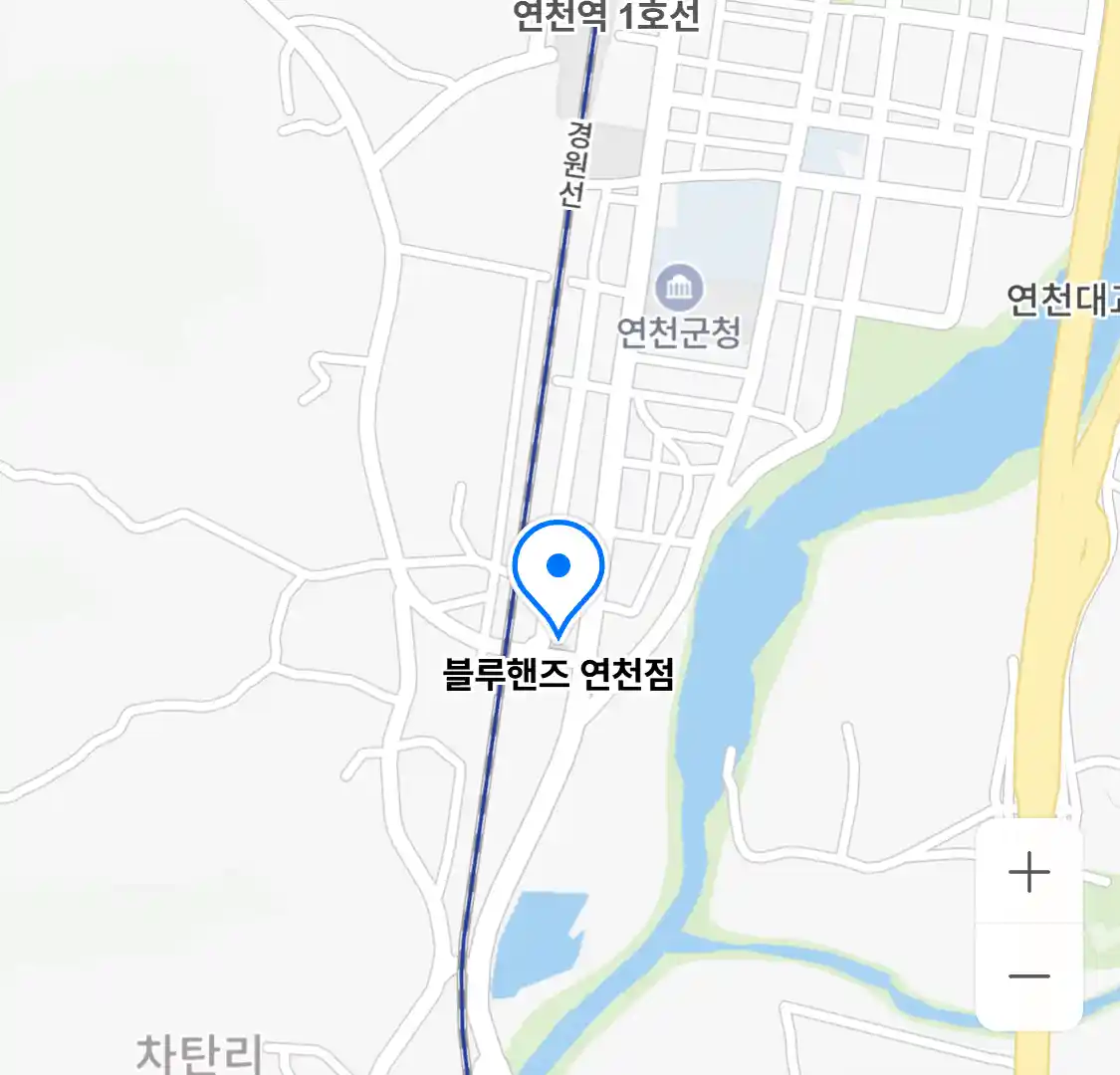The image size is (1120, 1075).
Task: Tap the 블루핸즈 연천점 location pin
Action: click(559, 572)
